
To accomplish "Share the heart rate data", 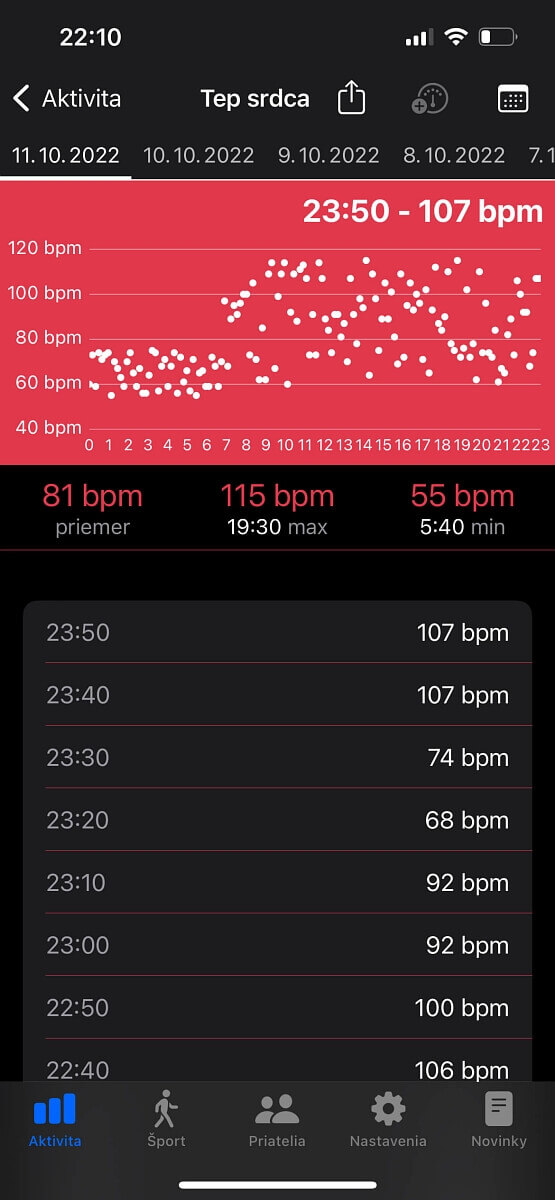I will pyautogui.click(x=351, y=98).
